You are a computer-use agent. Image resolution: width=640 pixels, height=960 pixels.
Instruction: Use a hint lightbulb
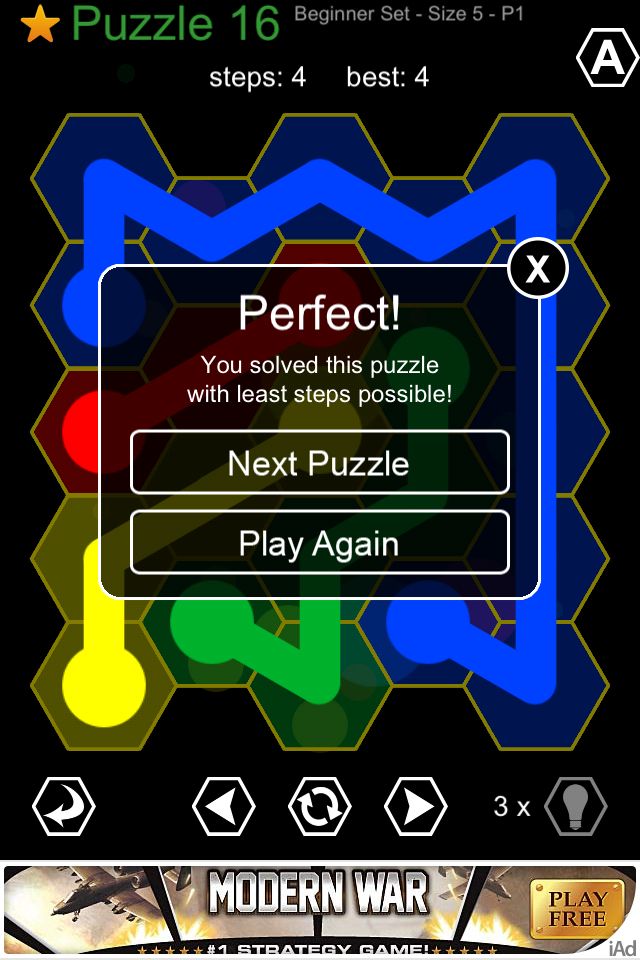pos(576,806)
